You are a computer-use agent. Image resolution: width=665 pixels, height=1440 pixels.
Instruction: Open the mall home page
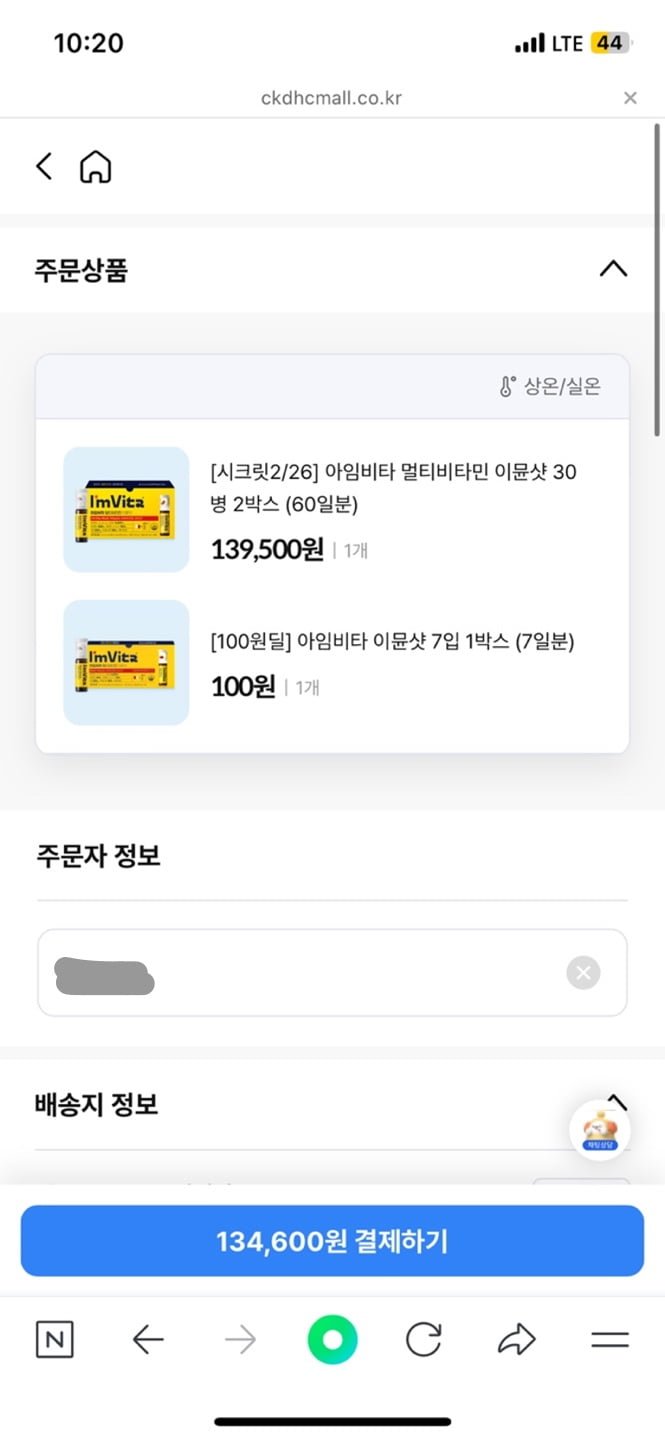(95, 167)
